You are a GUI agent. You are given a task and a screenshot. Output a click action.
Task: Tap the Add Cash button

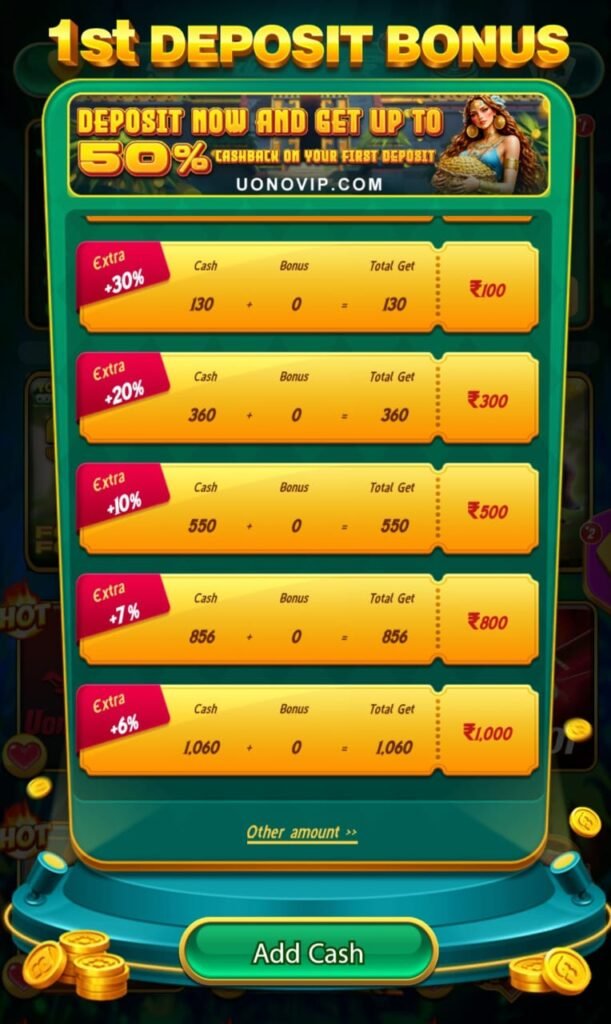pyautogui.click(x=308, y=953)
